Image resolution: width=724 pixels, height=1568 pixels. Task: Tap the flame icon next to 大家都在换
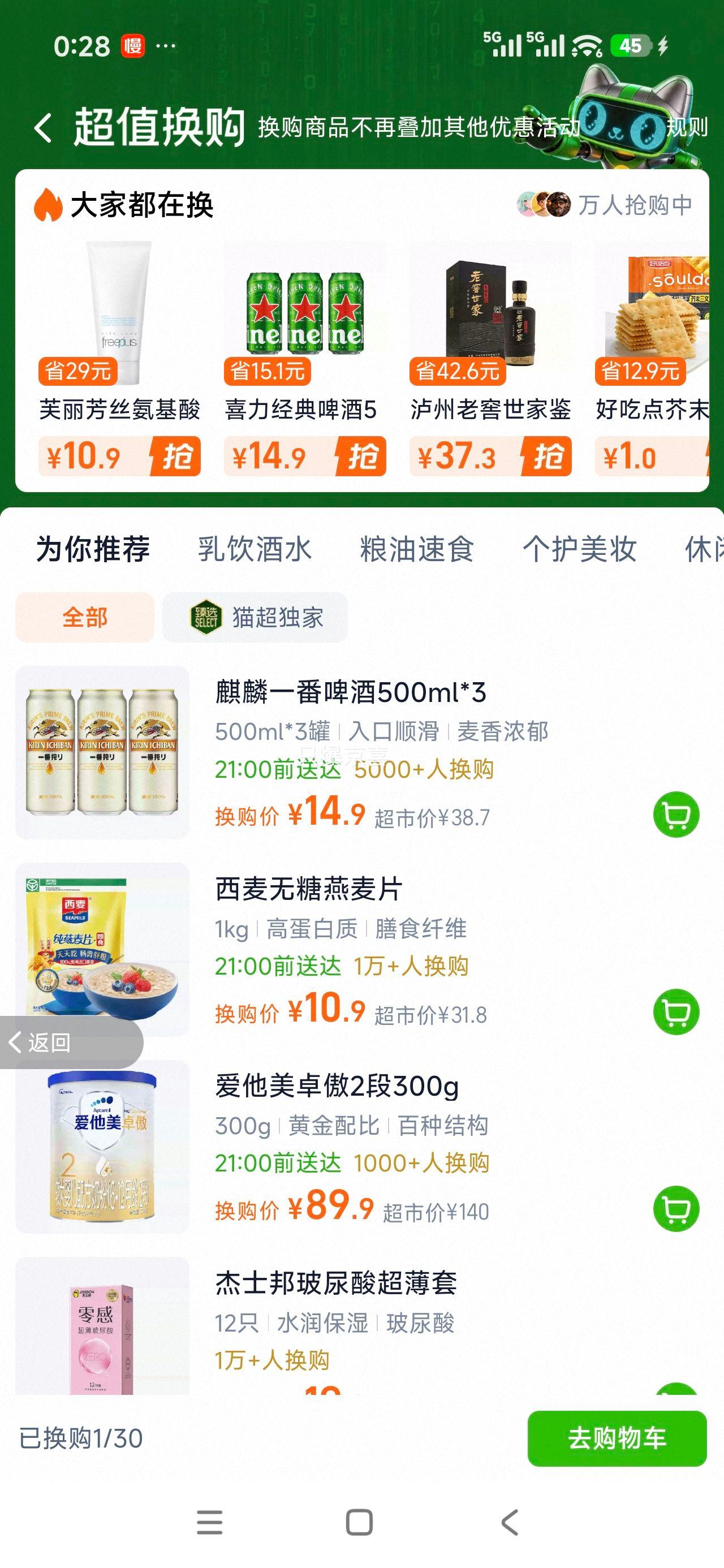click(48, 206)
